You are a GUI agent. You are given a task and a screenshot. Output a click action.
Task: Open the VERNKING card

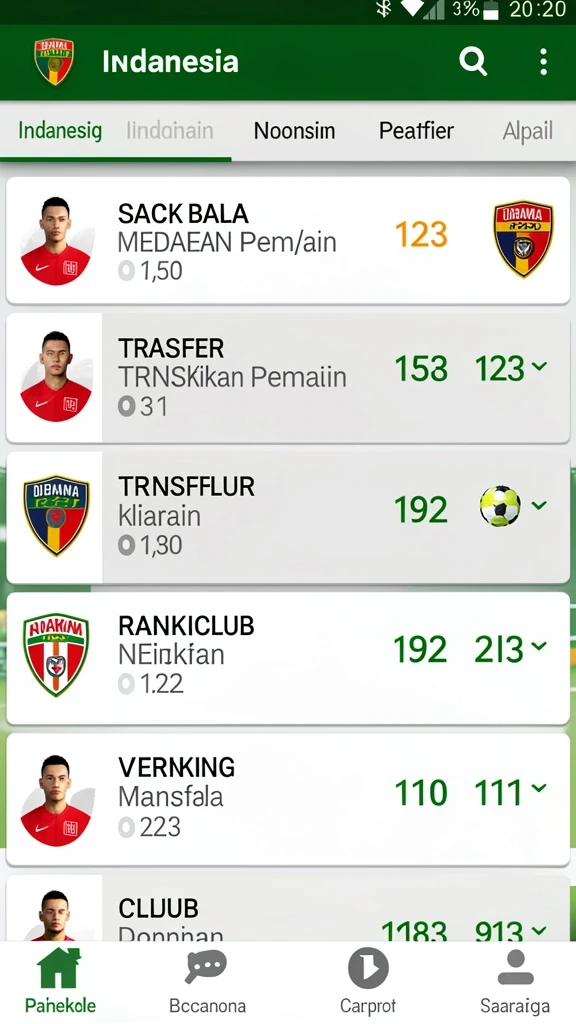(288, 799)
